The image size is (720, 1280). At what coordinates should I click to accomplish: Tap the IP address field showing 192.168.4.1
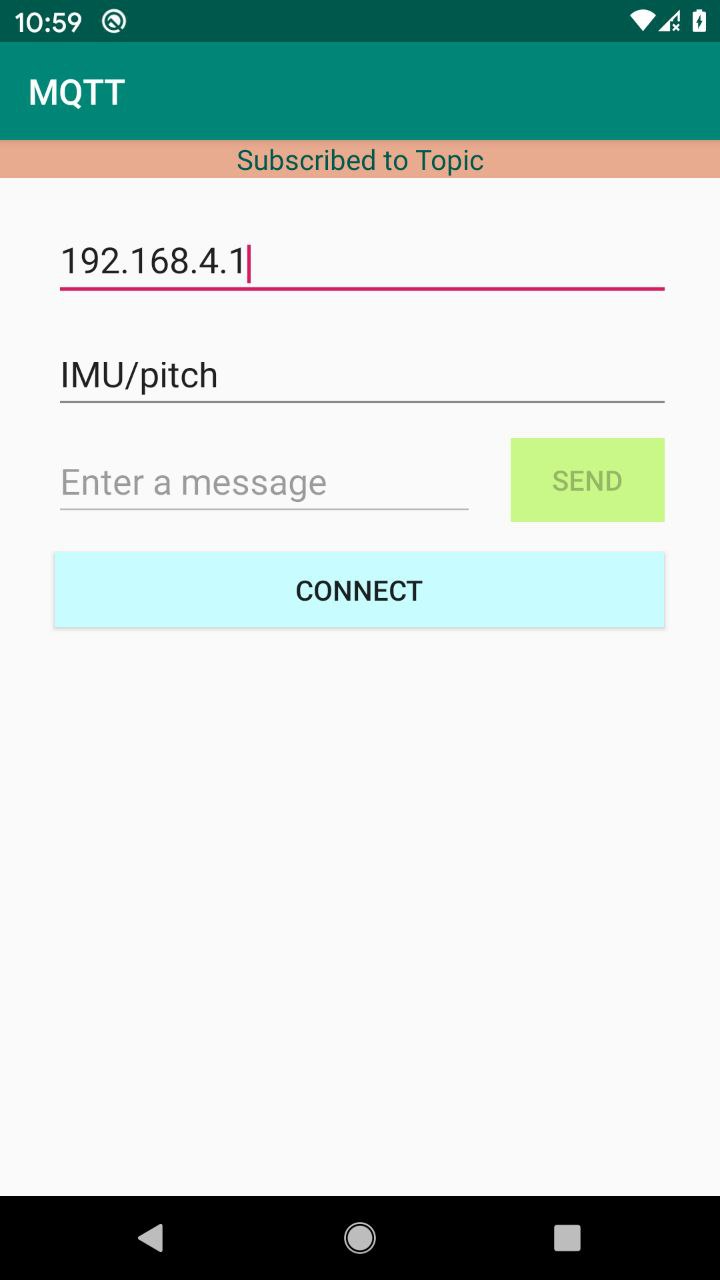pos(361,262)
